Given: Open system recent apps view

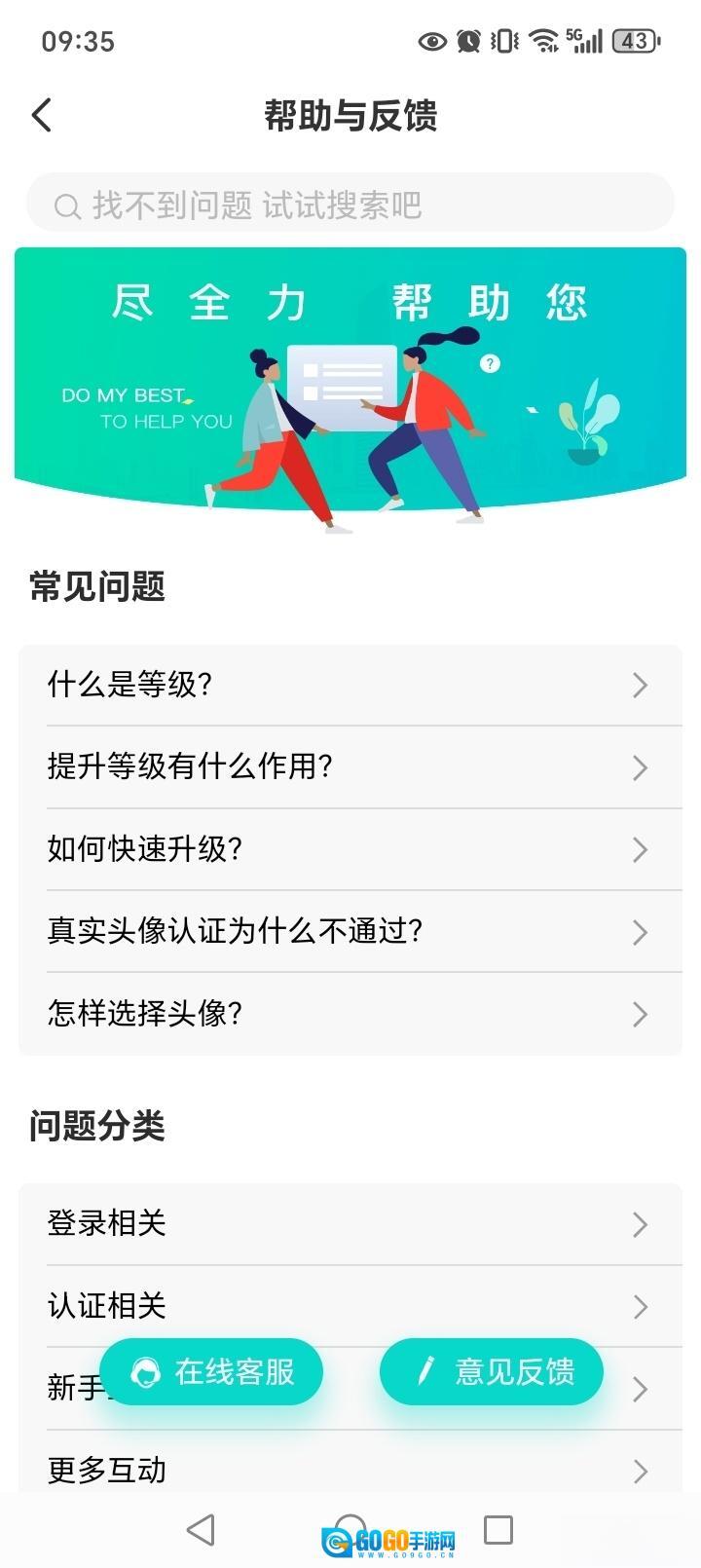Looking at the screenshot, I should click(x=498, y=1529).
